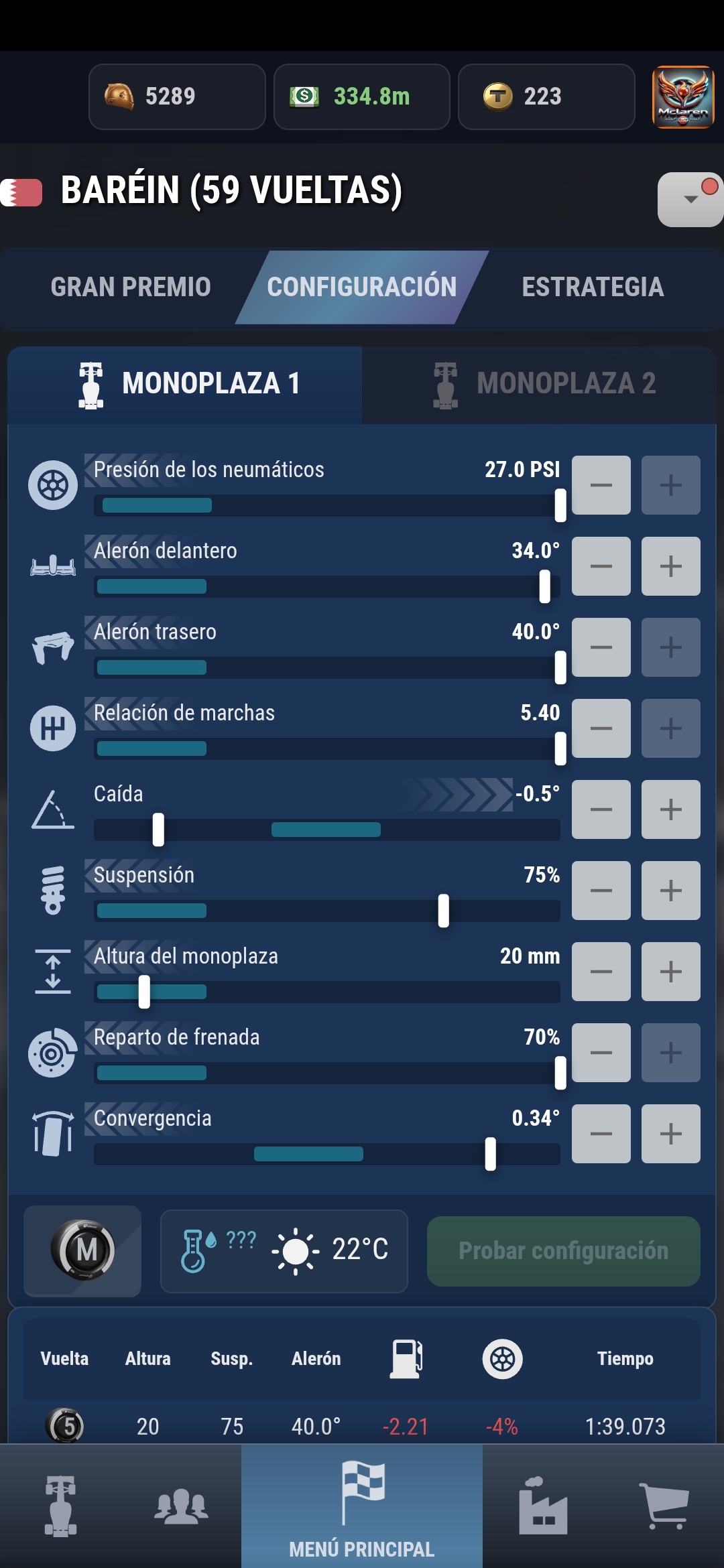Screen dimensions: 724x1568
Task: Change the medium tyre compound selector
Action: tap(82, 1251)
